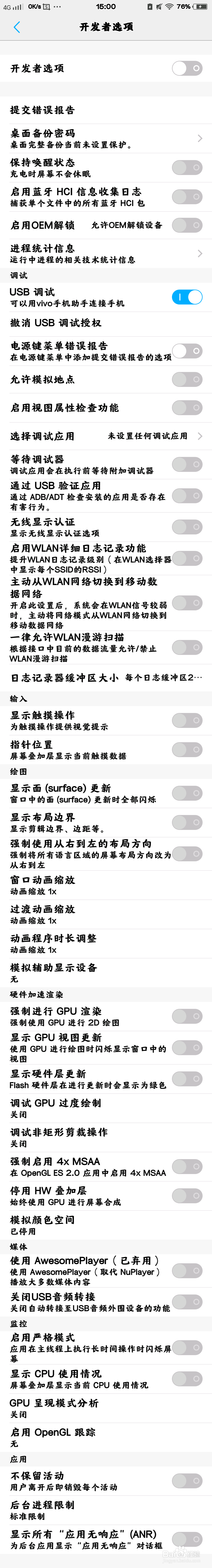Open 后台进程限制 setting

click(106, 1510)
